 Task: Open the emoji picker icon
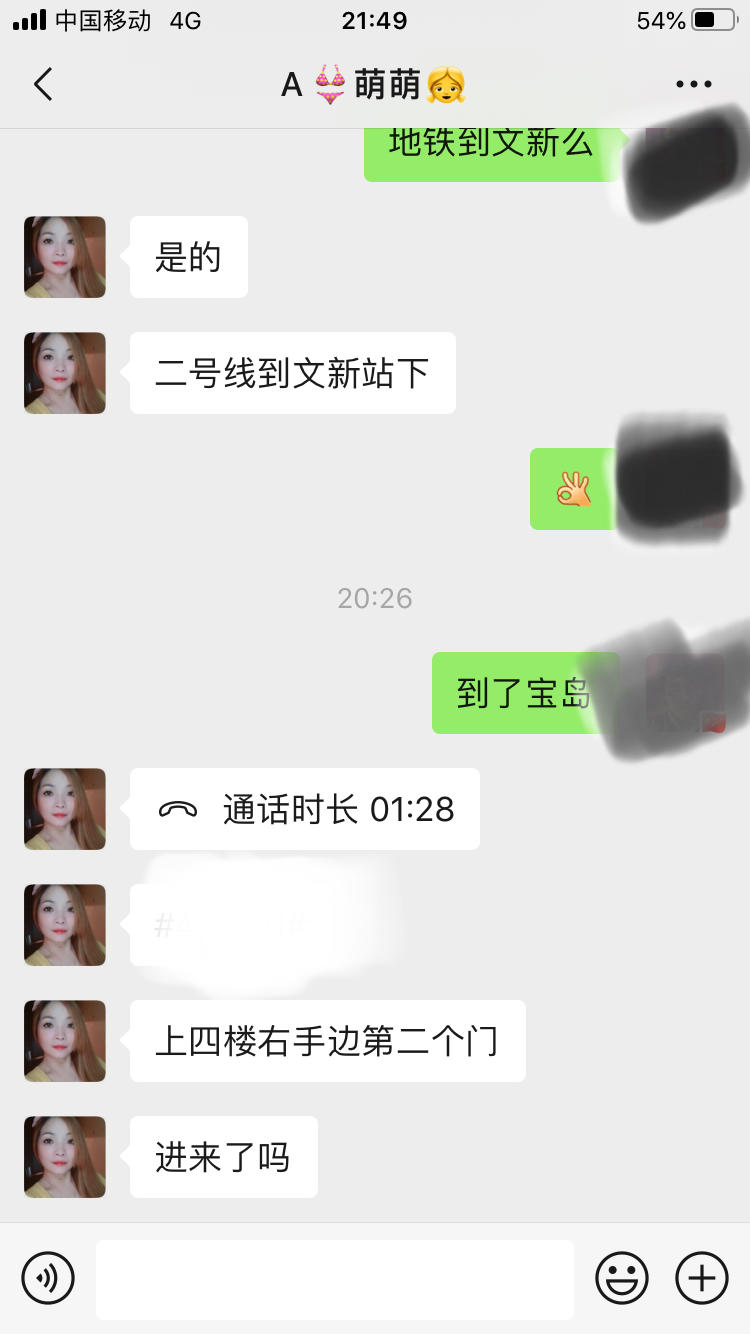[621, 1277]
